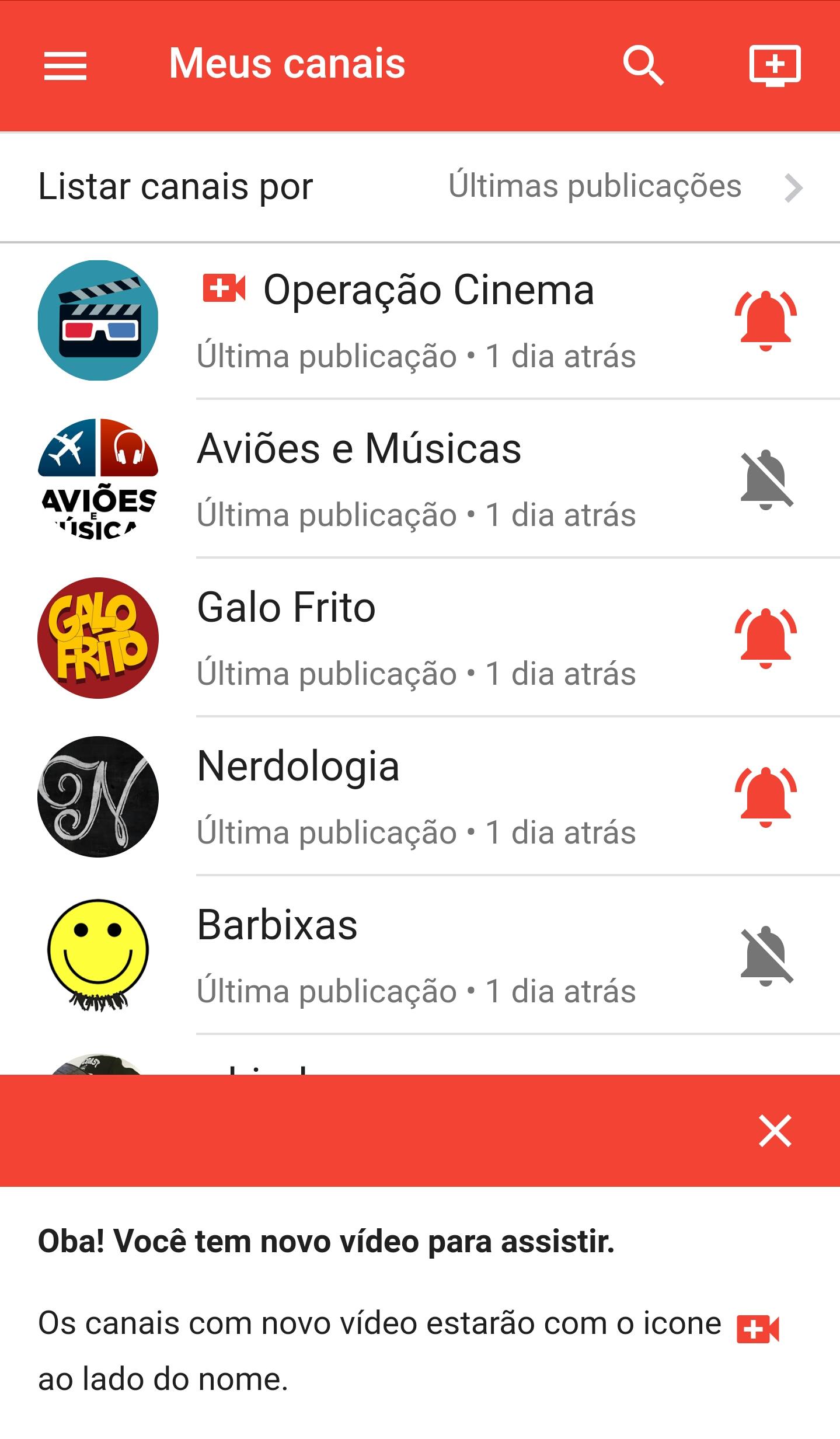The image size is (840, 1439).
Task: Add a new channel
Action: point(775,65)
